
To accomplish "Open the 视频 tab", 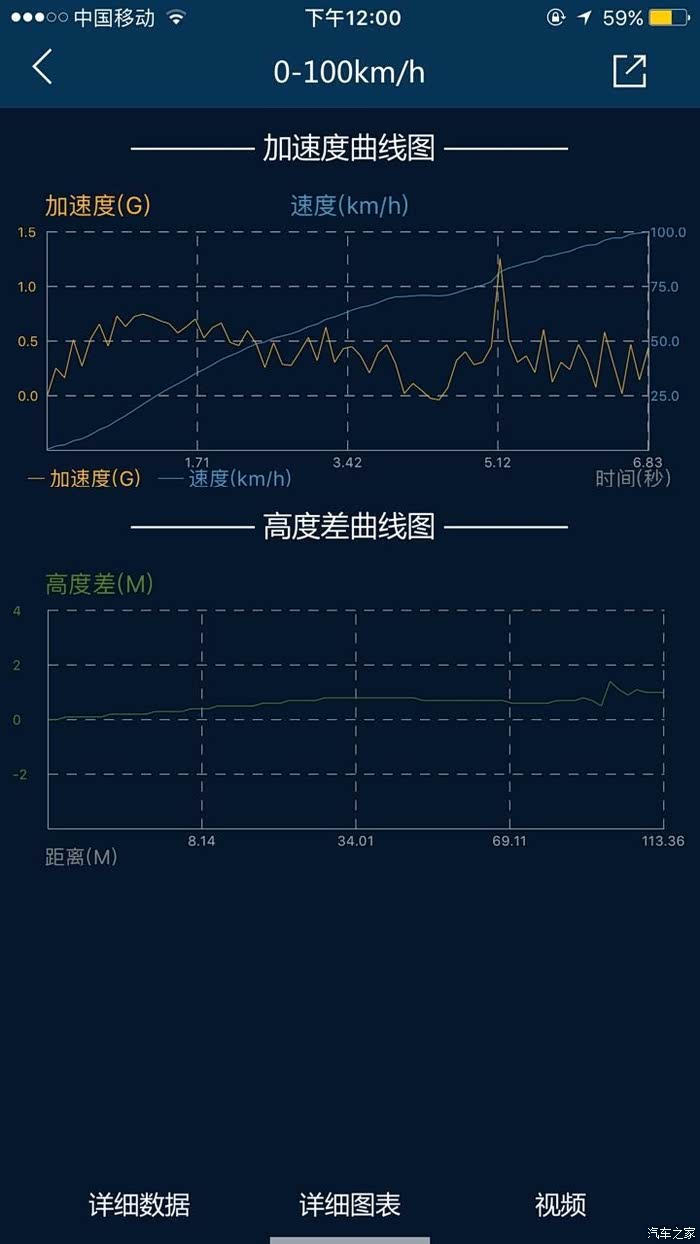I will coord(560,1204).
